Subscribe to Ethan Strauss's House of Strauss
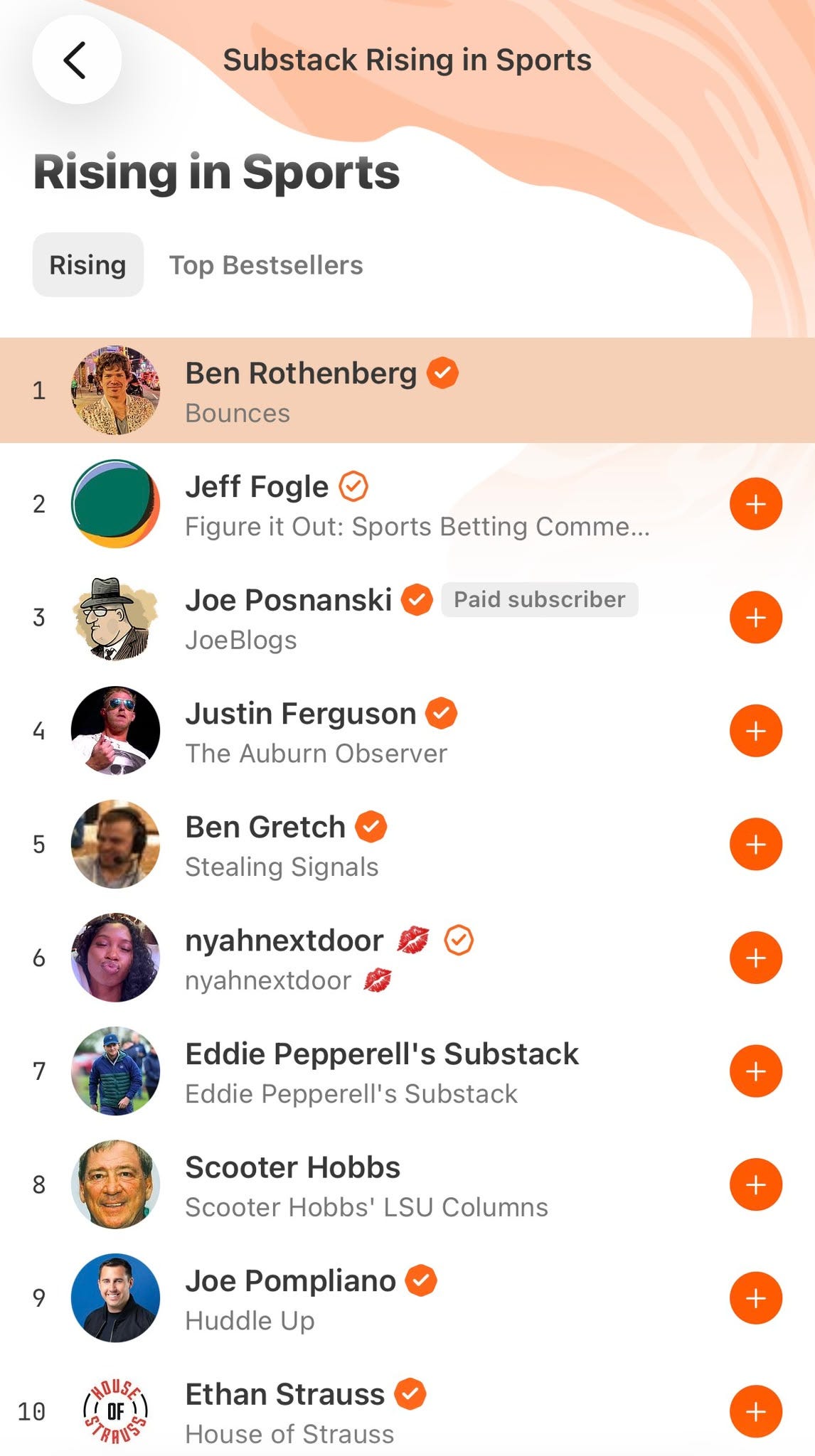 click(x=756, y=1411)
